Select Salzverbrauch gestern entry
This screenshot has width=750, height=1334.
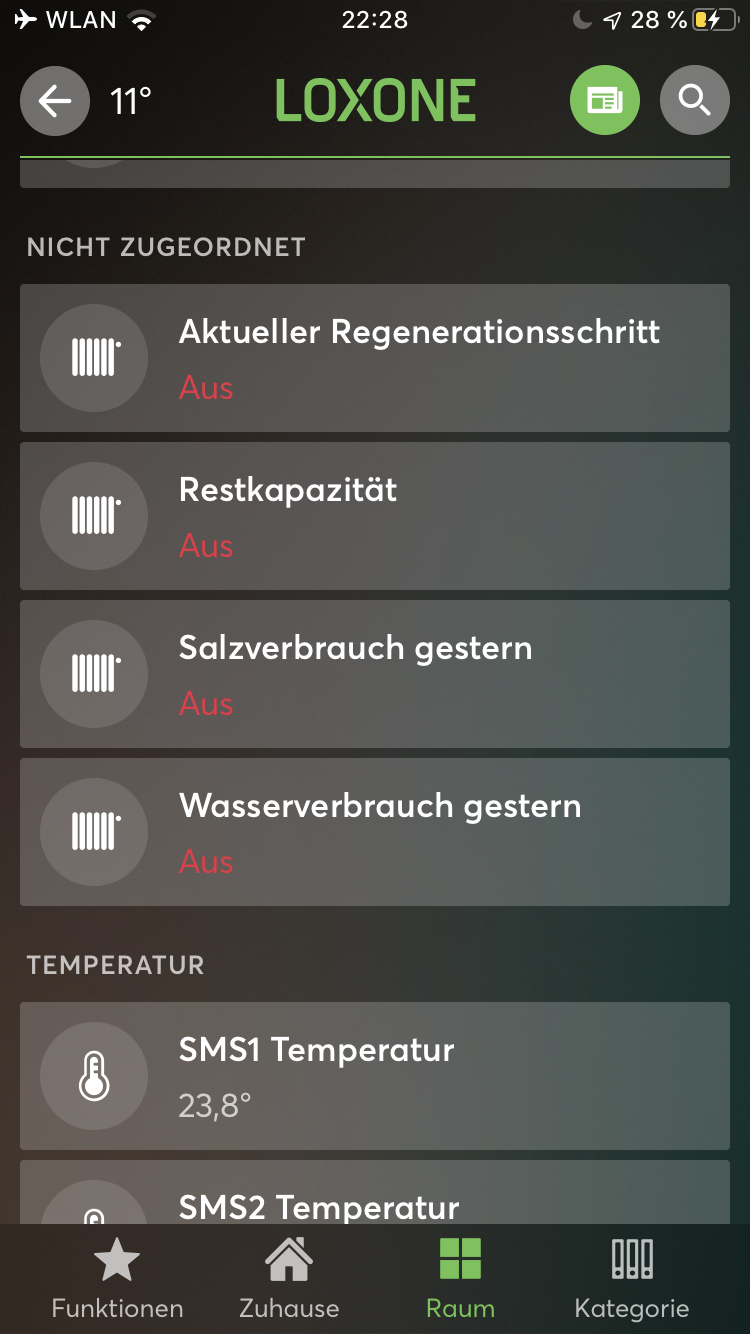(x=375, y=674)
